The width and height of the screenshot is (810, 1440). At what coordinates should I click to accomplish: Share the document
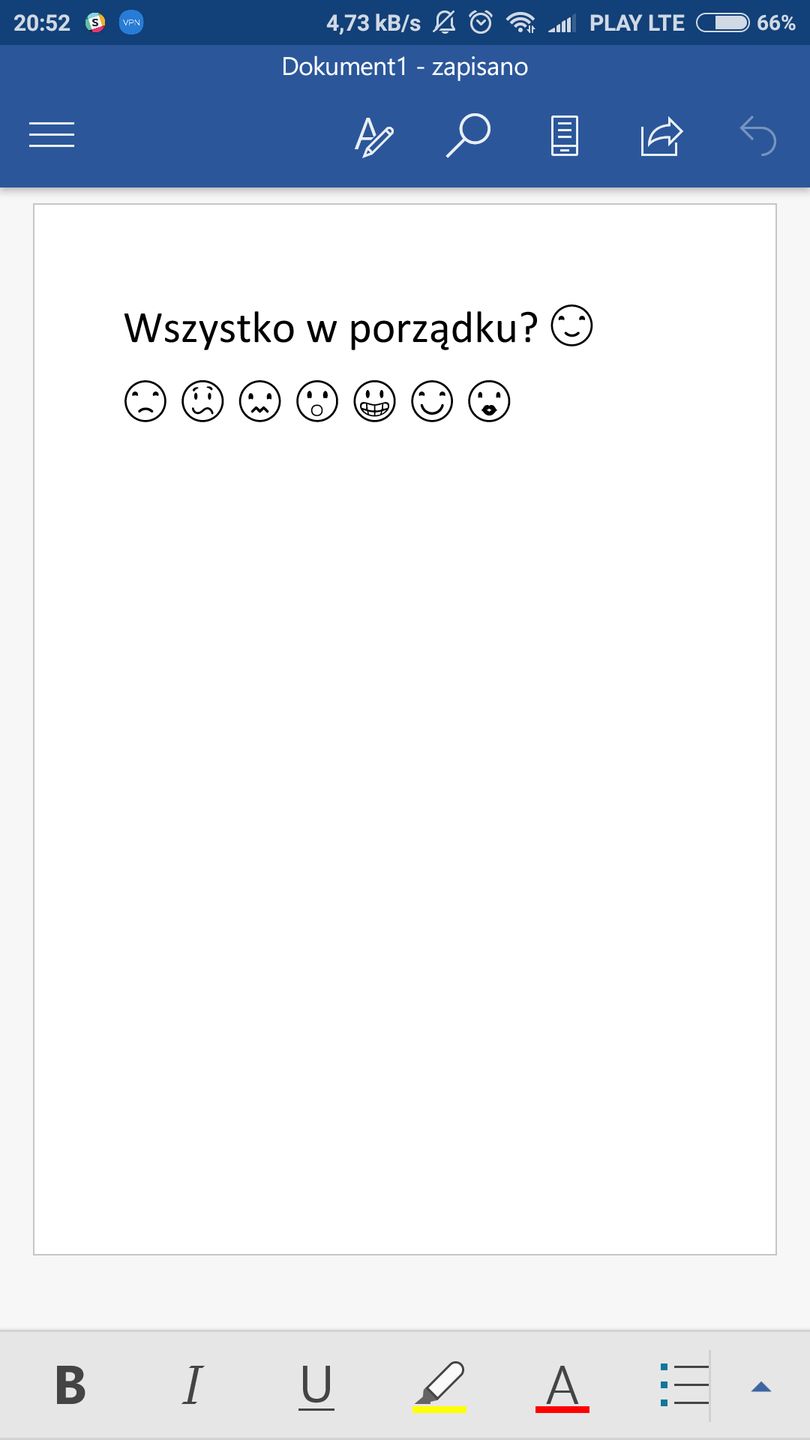click(660, 135)
